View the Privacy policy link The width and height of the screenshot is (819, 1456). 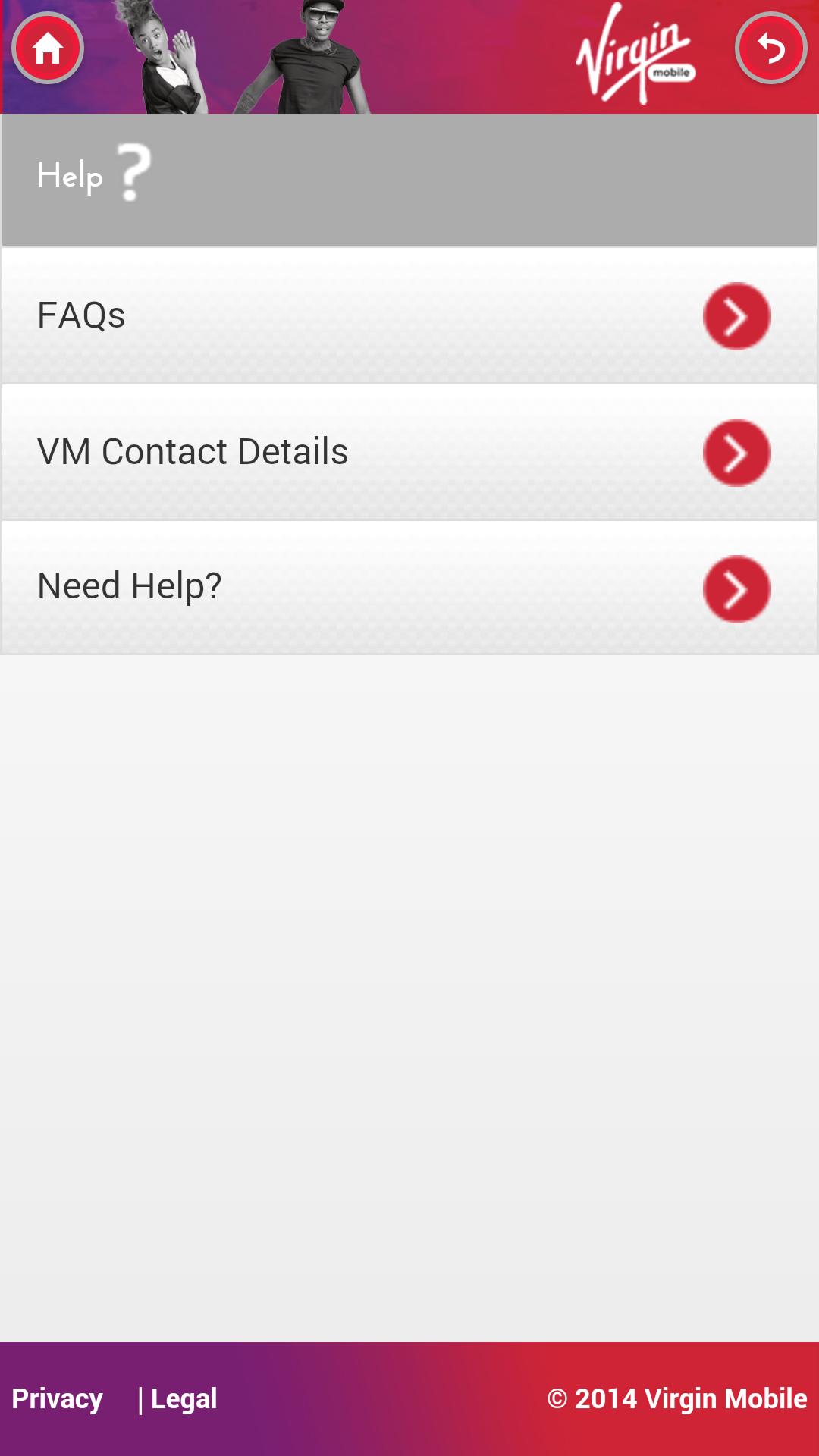[58, 1398]
